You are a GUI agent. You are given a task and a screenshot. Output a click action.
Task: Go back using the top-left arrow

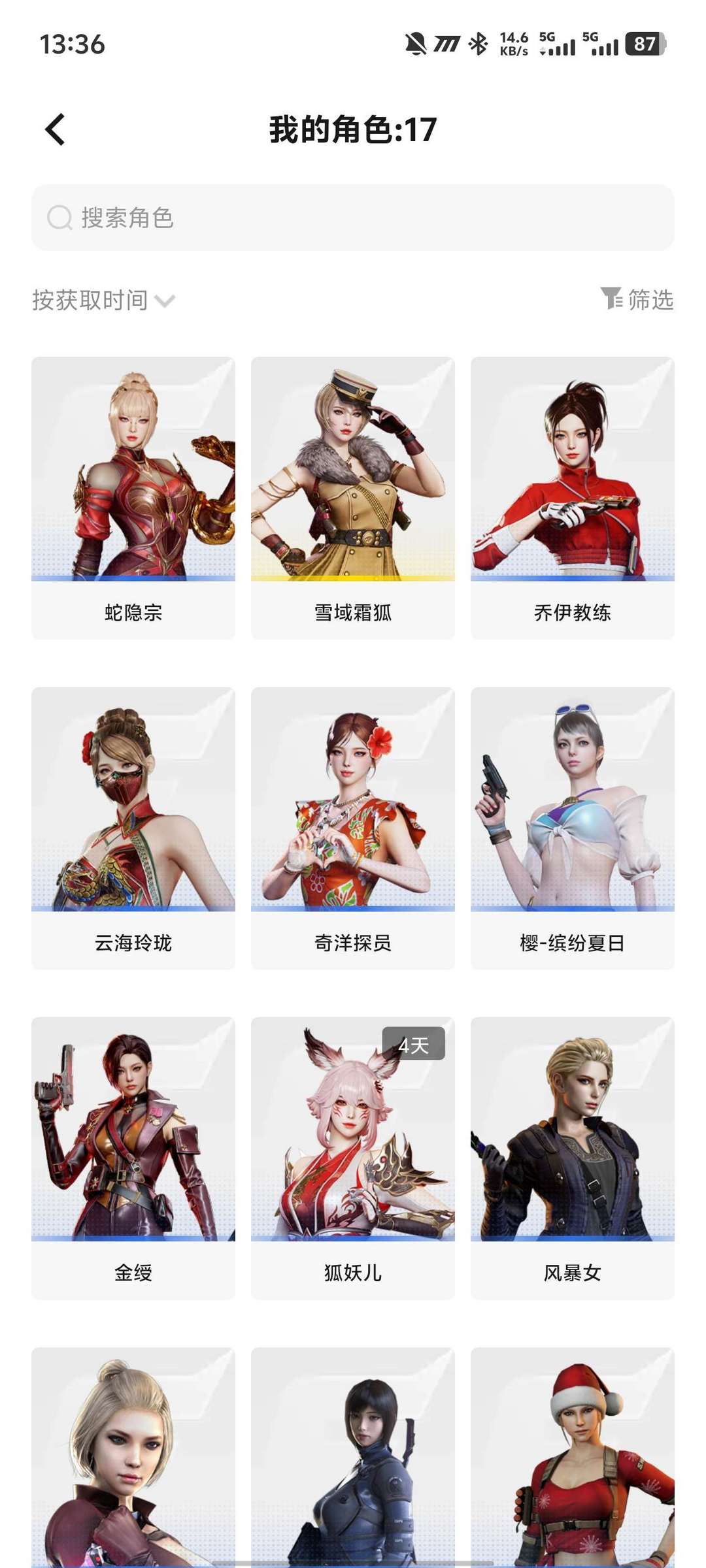[x=55, y=129]
